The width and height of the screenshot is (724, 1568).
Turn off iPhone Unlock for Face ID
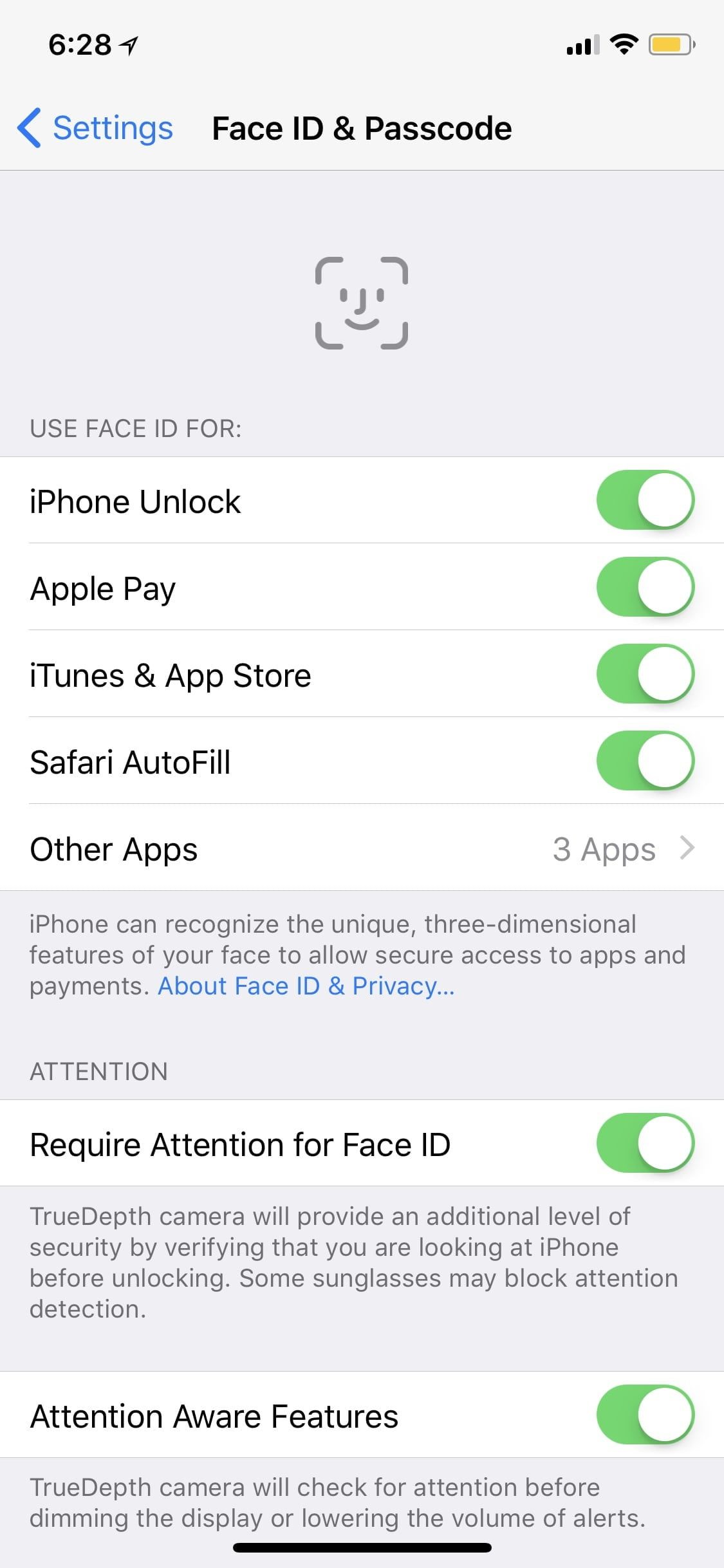click(x=645, y=500)
